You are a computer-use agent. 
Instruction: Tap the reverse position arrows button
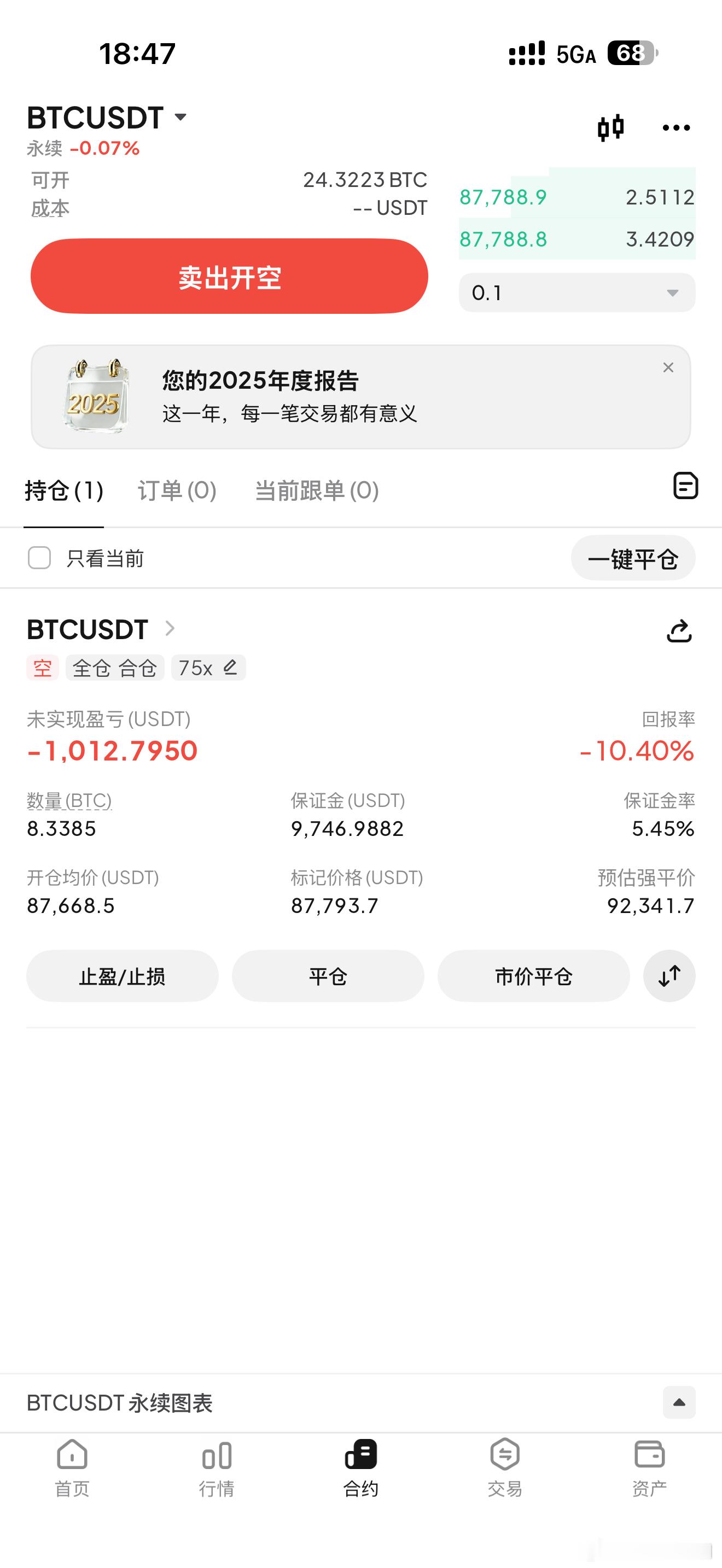coord(669,976)
